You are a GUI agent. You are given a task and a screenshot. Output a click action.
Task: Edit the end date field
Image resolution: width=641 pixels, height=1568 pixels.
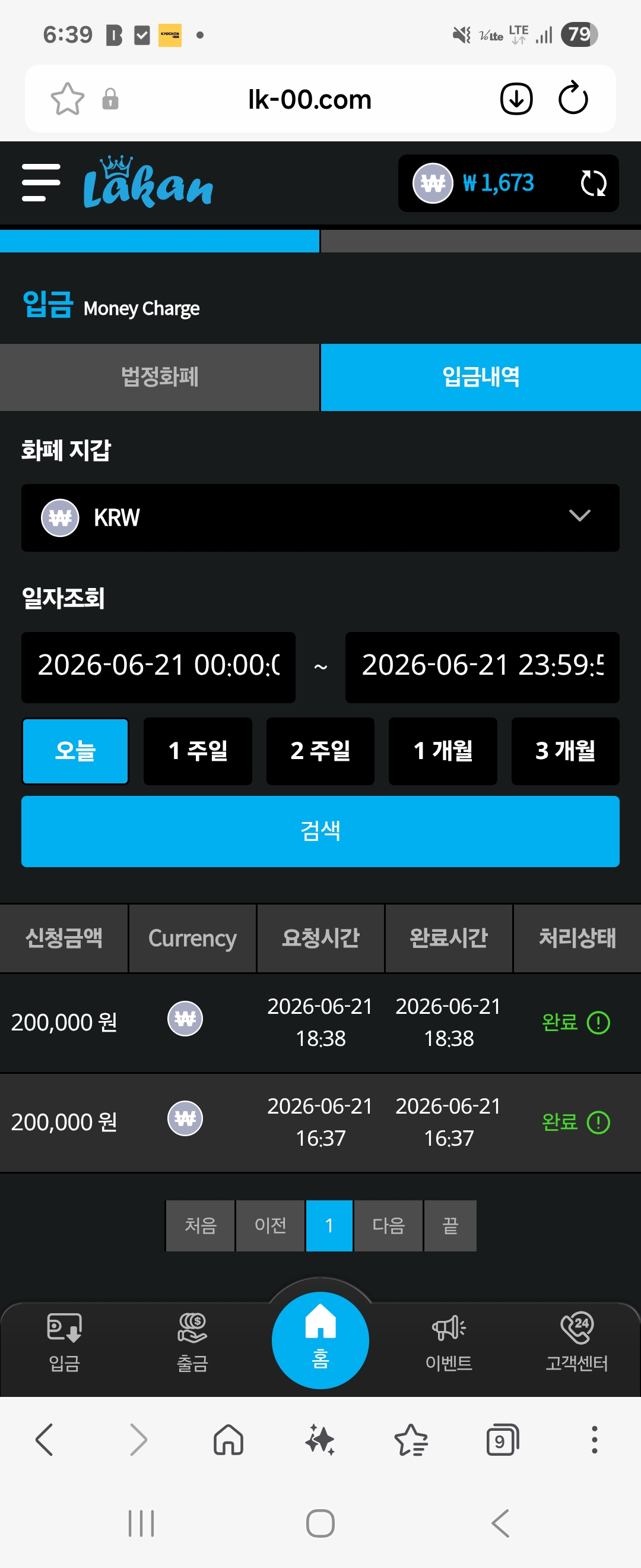click(483, 667)
